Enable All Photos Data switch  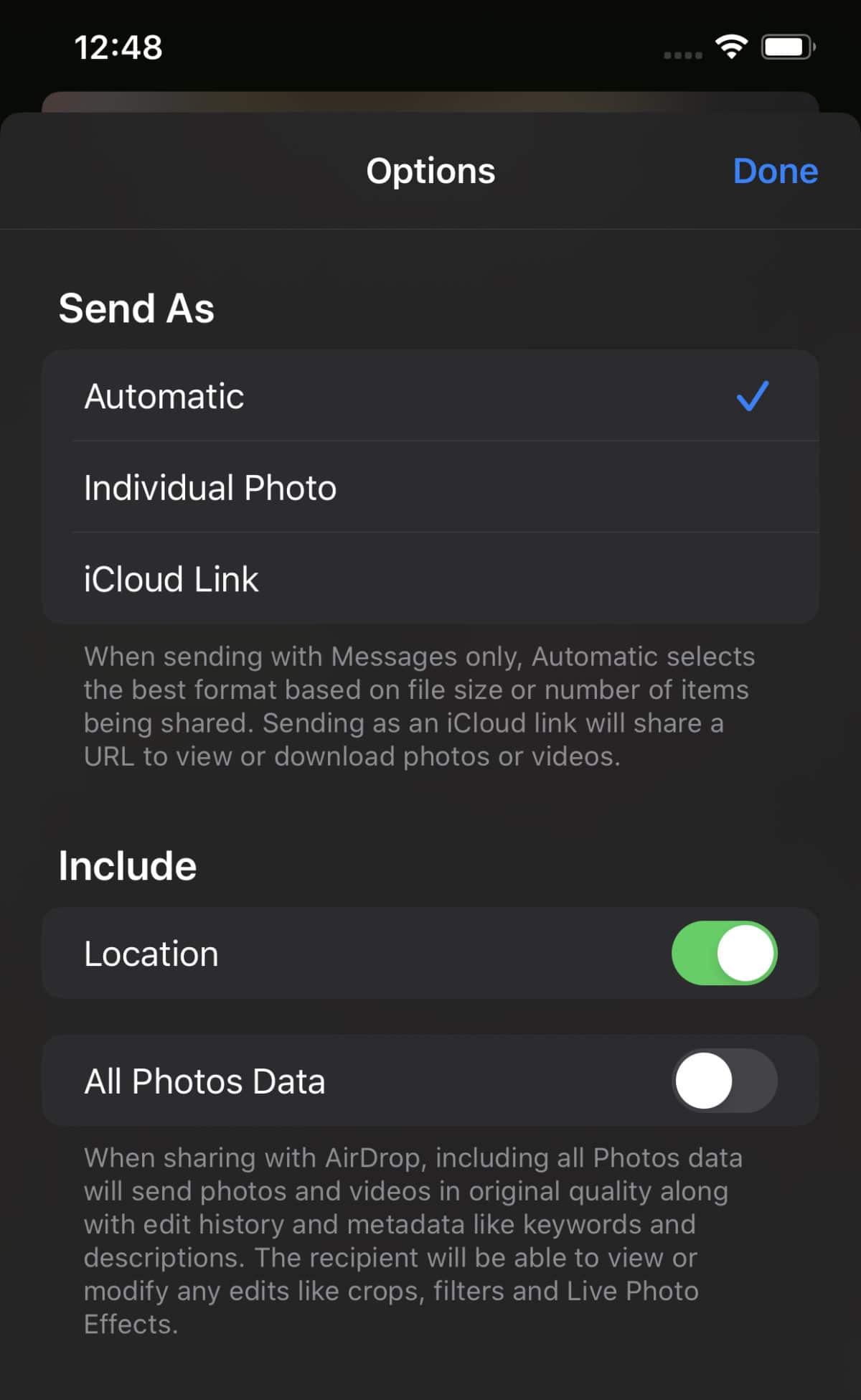point(724,1081)
